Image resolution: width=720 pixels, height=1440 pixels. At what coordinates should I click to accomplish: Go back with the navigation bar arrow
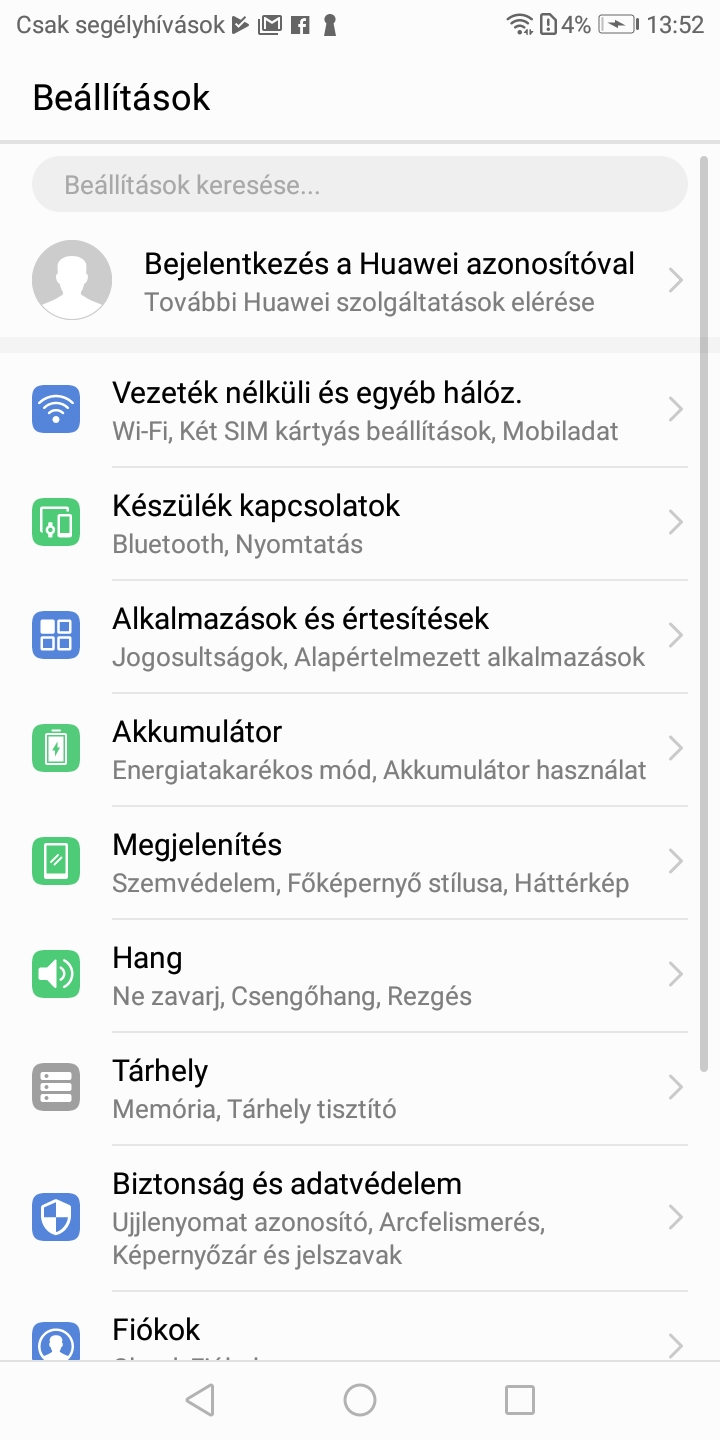(x=201, y=1400)
